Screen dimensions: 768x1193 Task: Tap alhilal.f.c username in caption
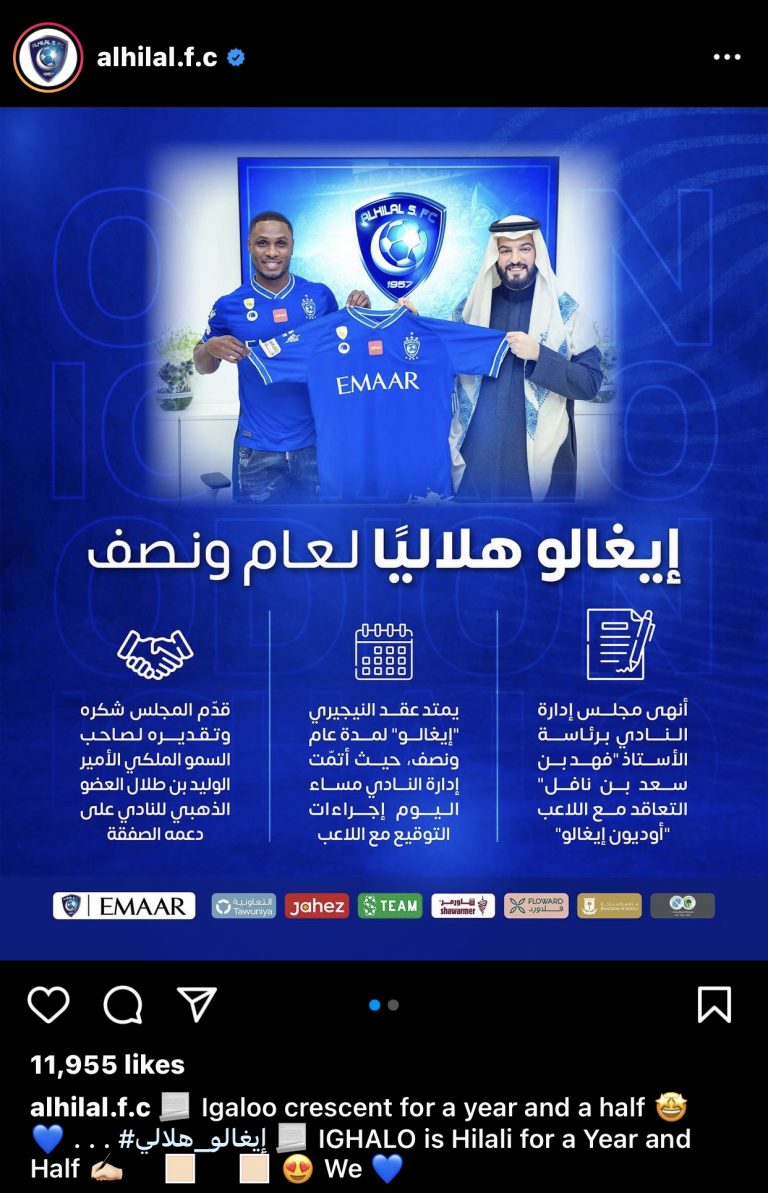click(x=91, y=1108)
